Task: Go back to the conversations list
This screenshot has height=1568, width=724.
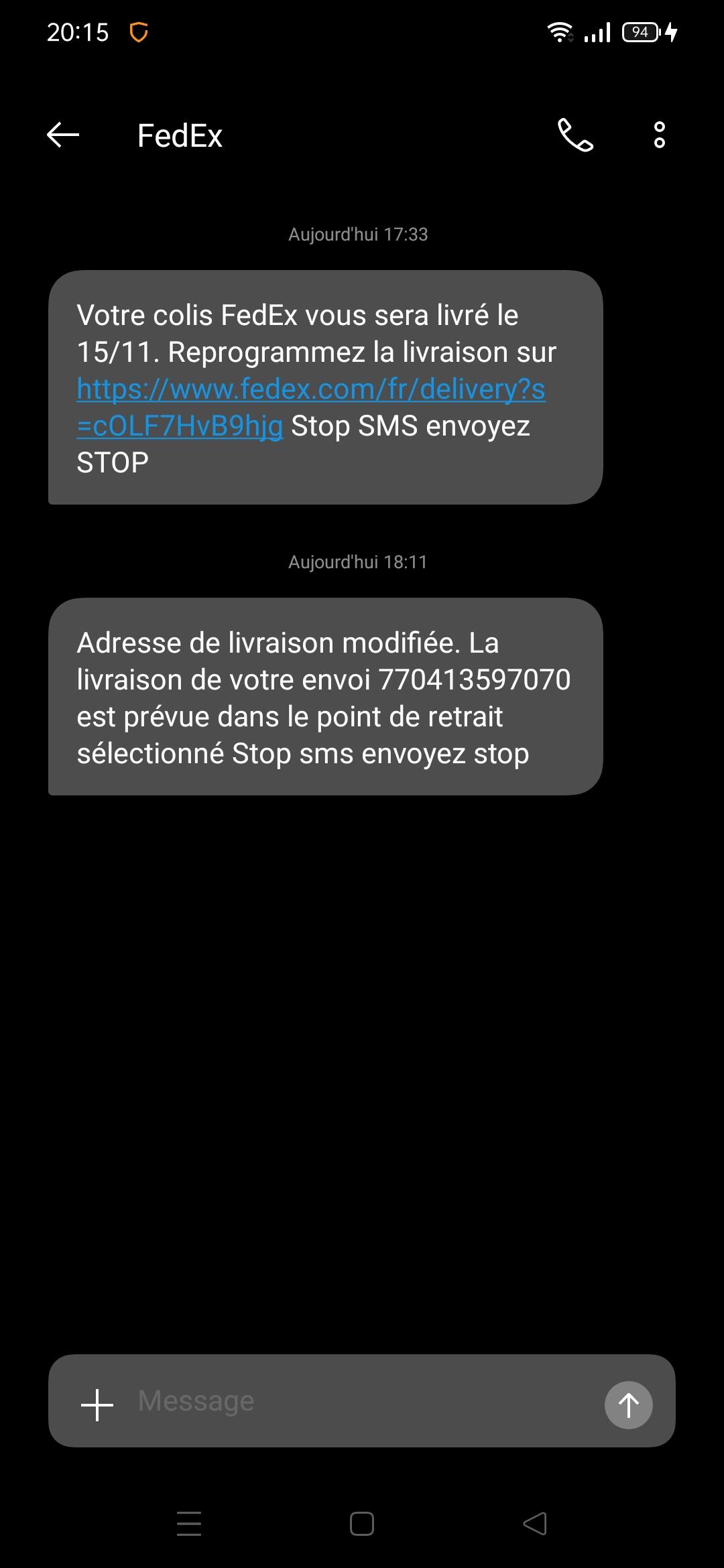Action: click(x=63, y=135)
